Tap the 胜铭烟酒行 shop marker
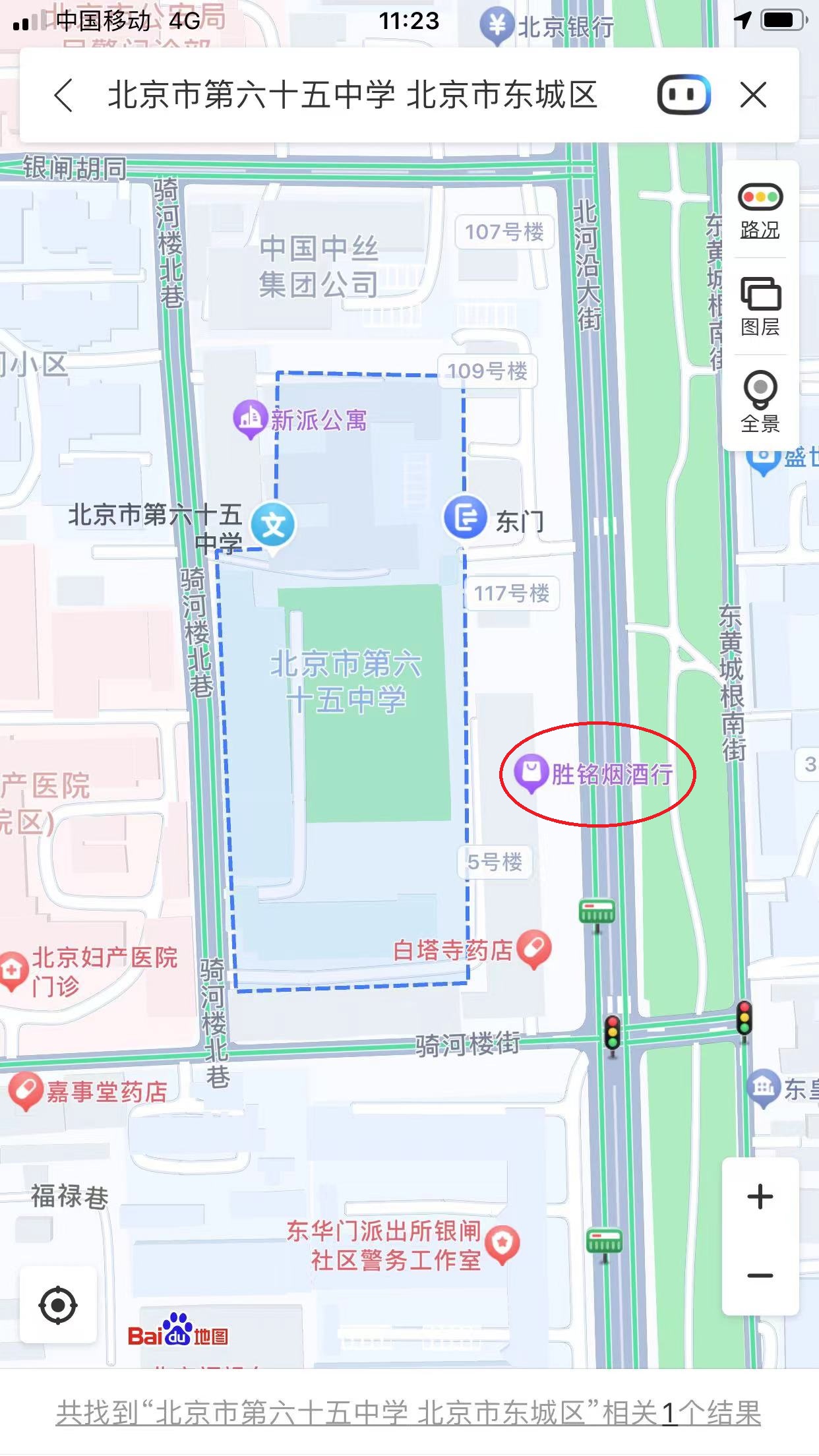Screen dimensions: 819x1456 tap(531, 772)
